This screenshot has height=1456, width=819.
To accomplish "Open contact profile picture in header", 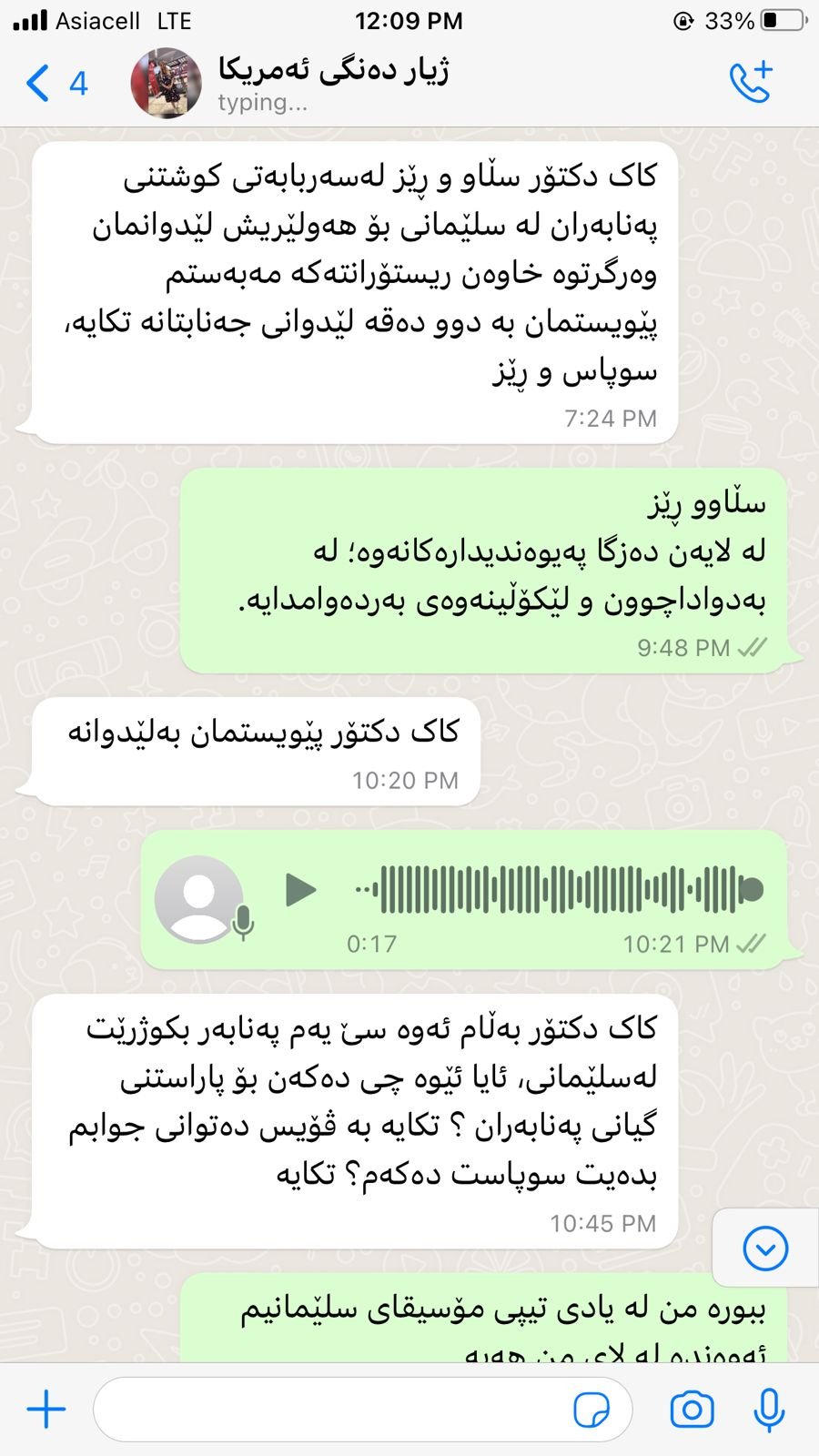I will (x=166, y=84).
